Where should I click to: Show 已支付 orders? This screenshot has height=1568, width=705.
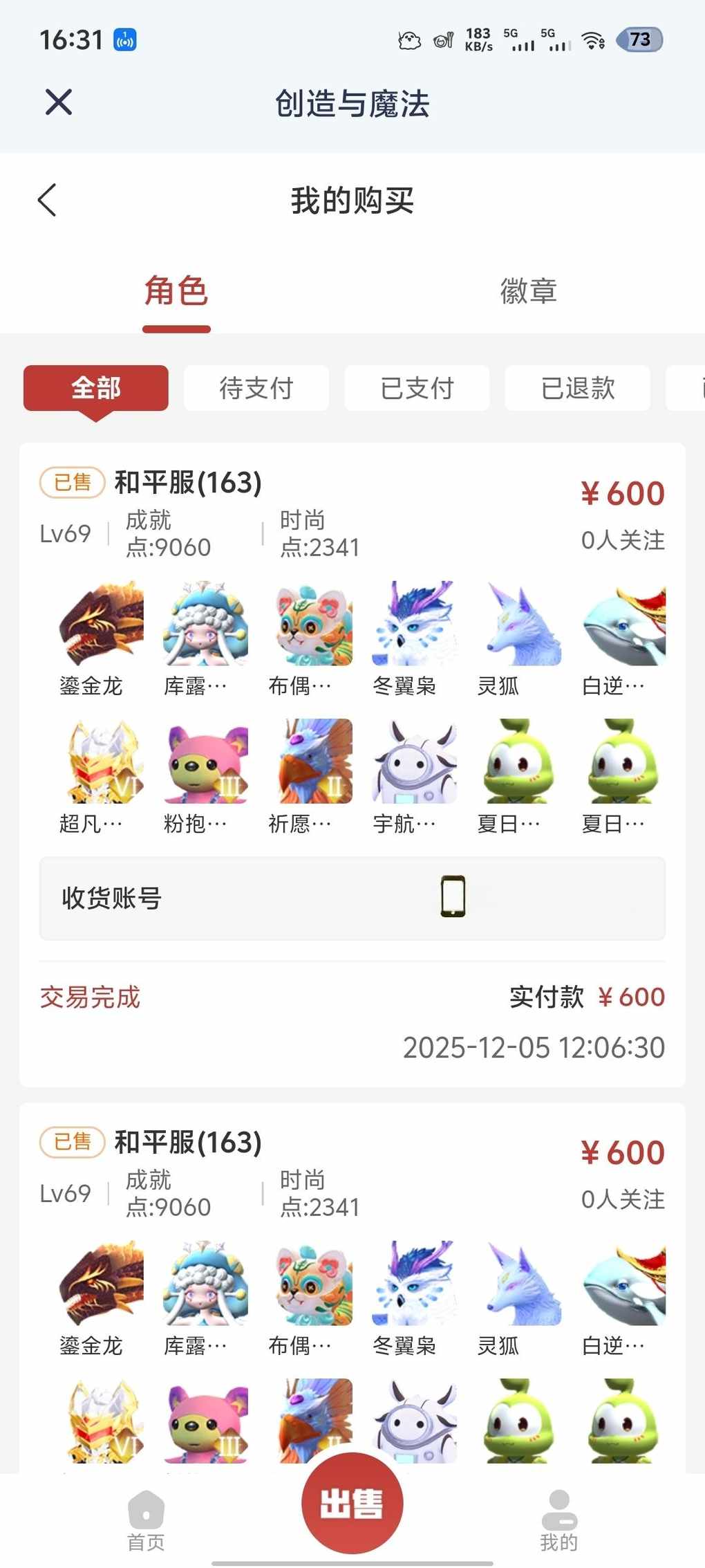click(x=417, y=388)
